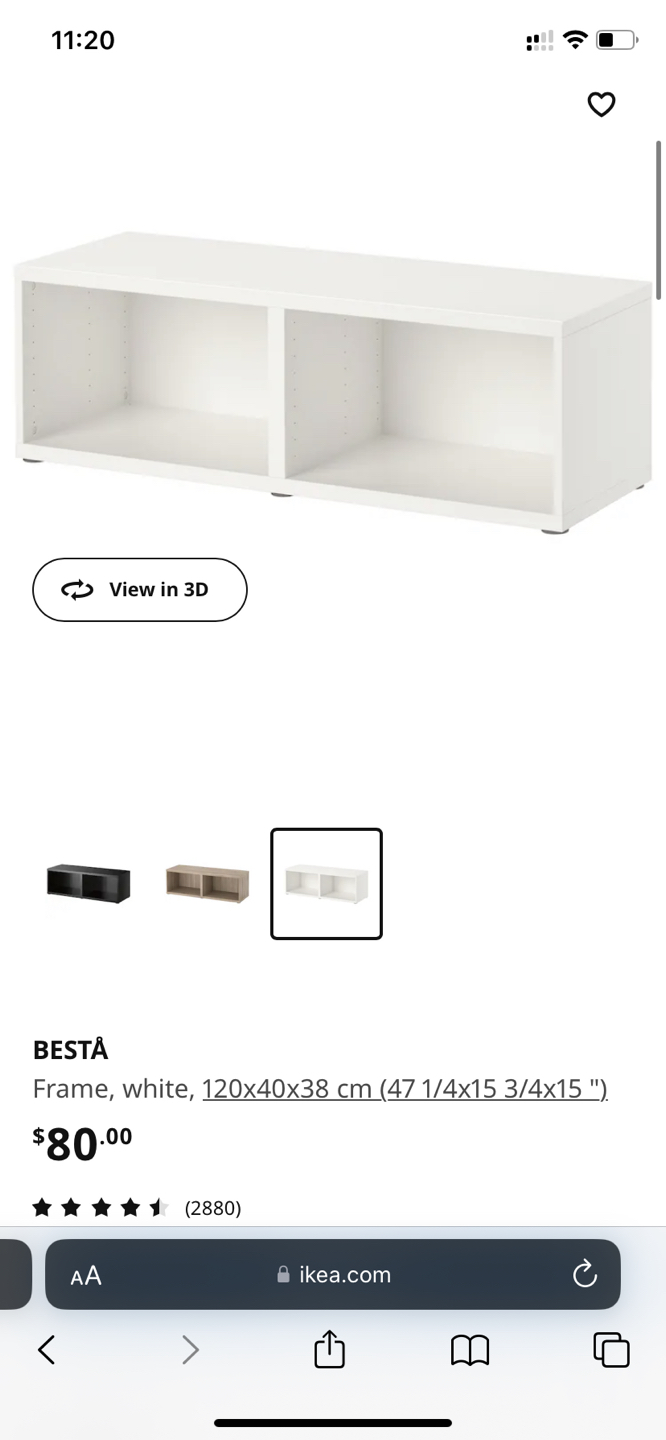Open the AA page settings menu
This screenshot has width=666, height=1440.
point(86,1275)
